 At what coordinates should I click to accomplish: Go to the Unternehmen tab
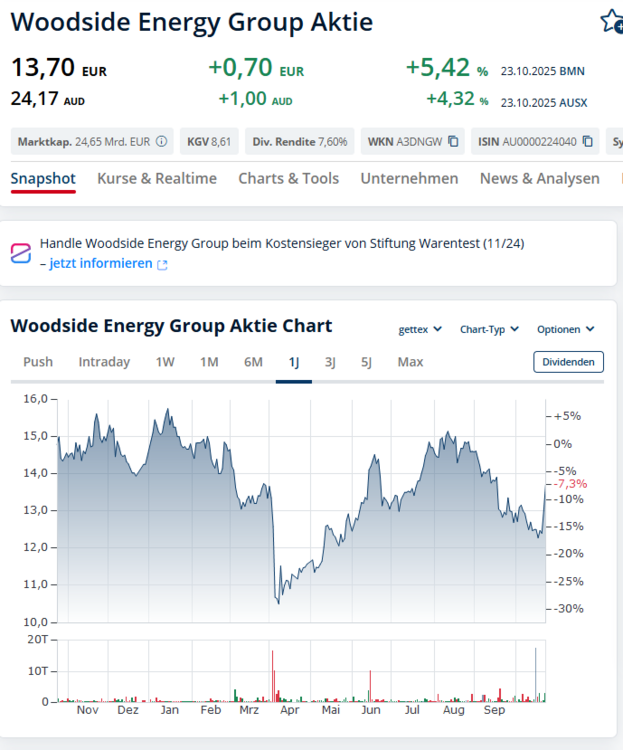click(x=409, y=178)
